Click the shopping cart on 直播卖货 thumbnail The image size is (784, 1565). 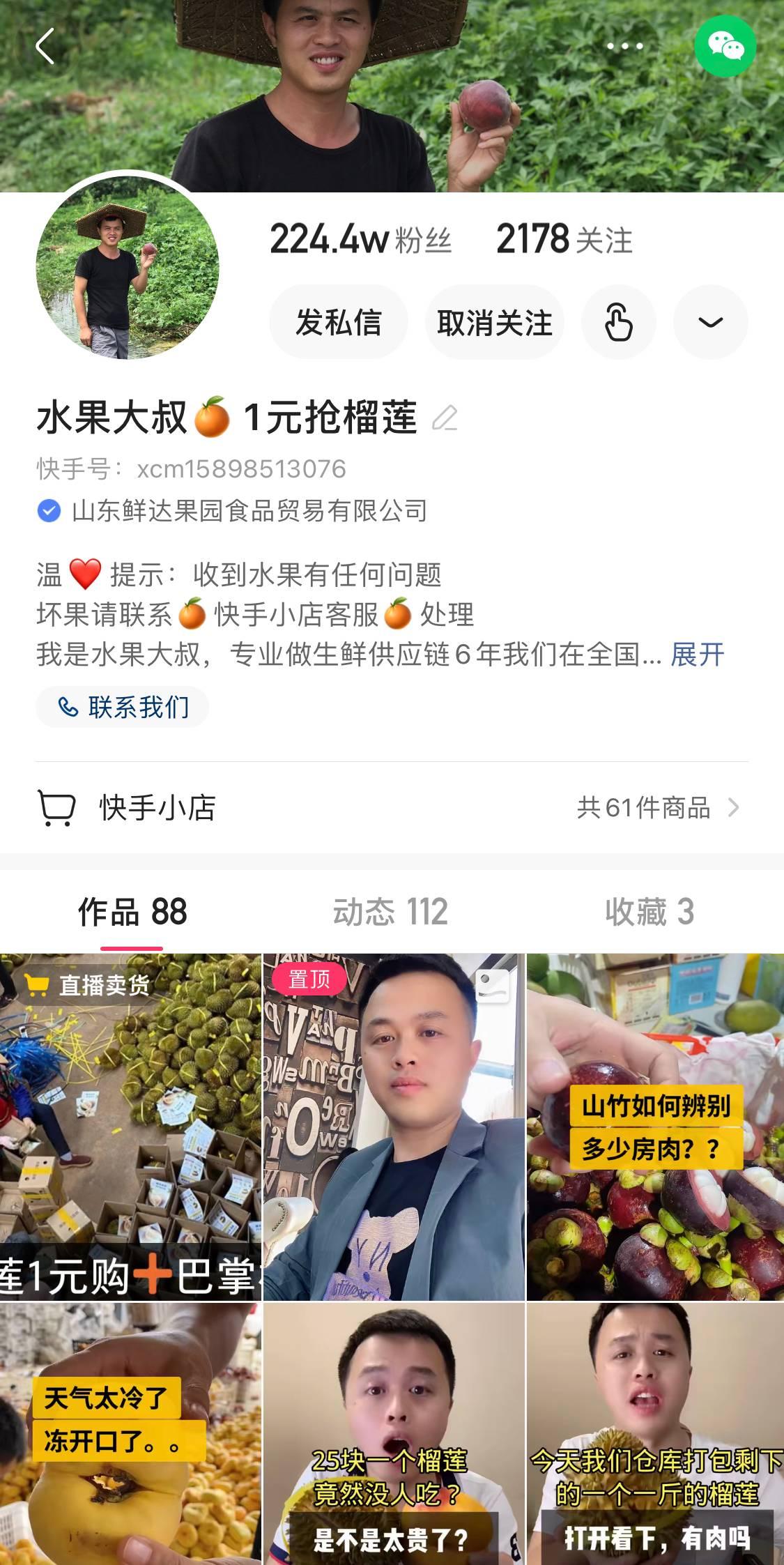[x=38, y=985]
